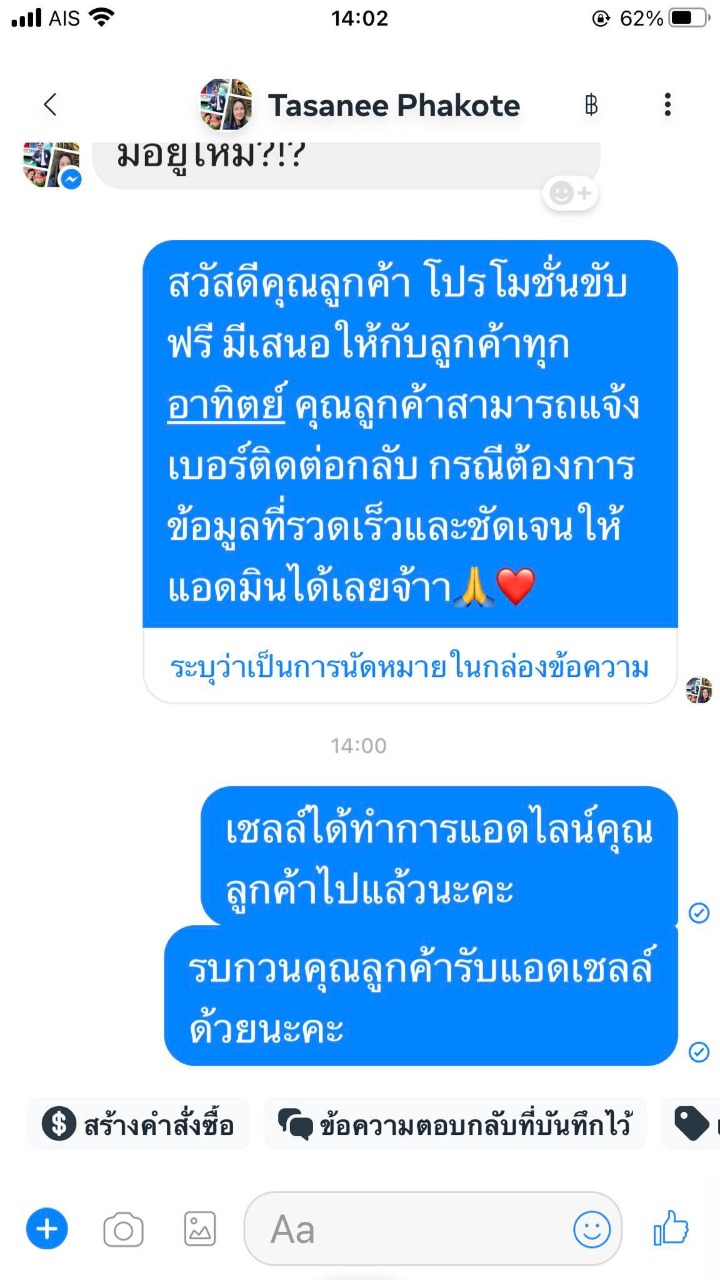Viewport: 720px width, 1280px height.
Task: Tap the สร้างคำสั่งซื้อ chip
Action: coord(139,1125)
